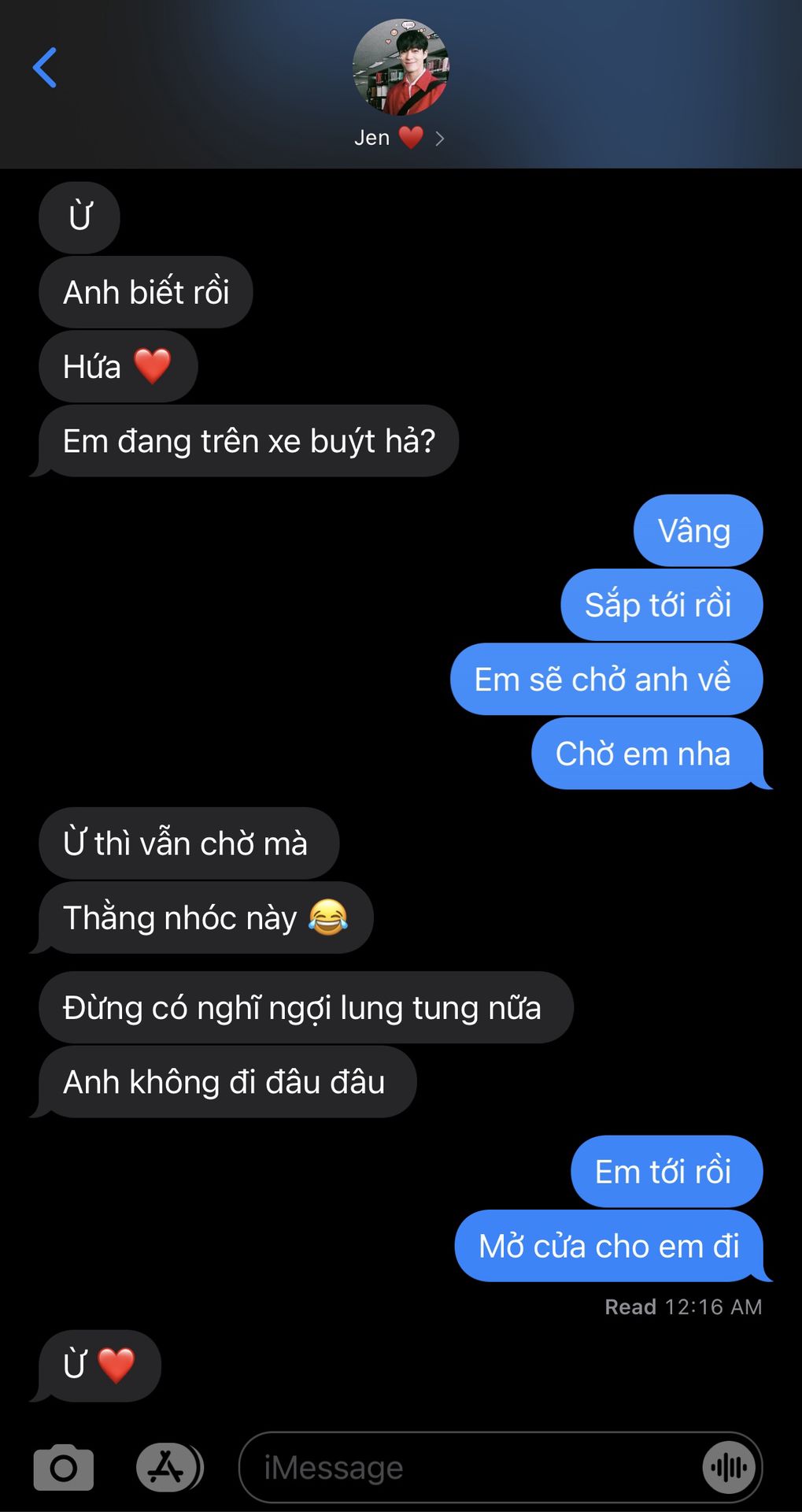Open the camera to attach a photo
This screenshot has height=1512, width=802.
[x=64, y=1467]
